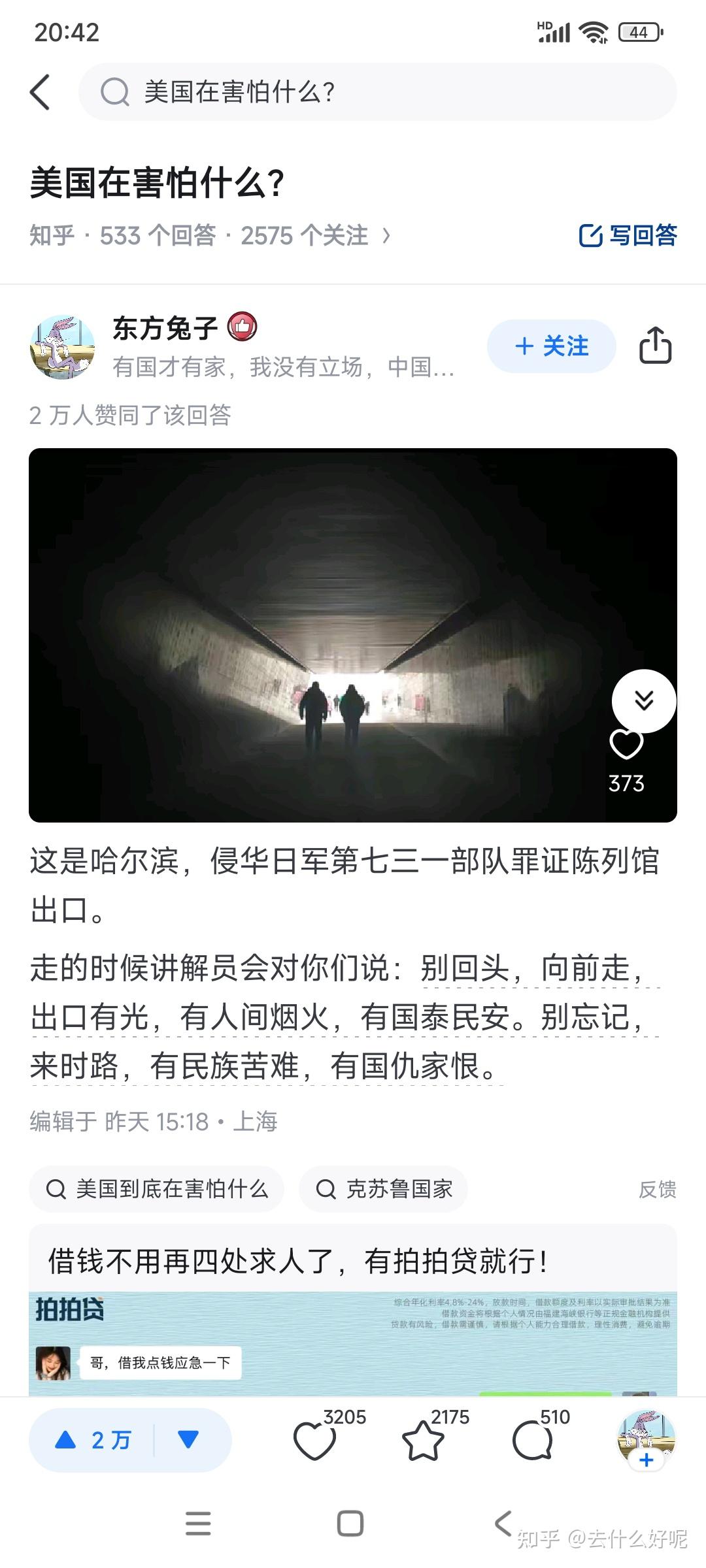Open 东方兔子's profile avatar

(x=63, y=347)
